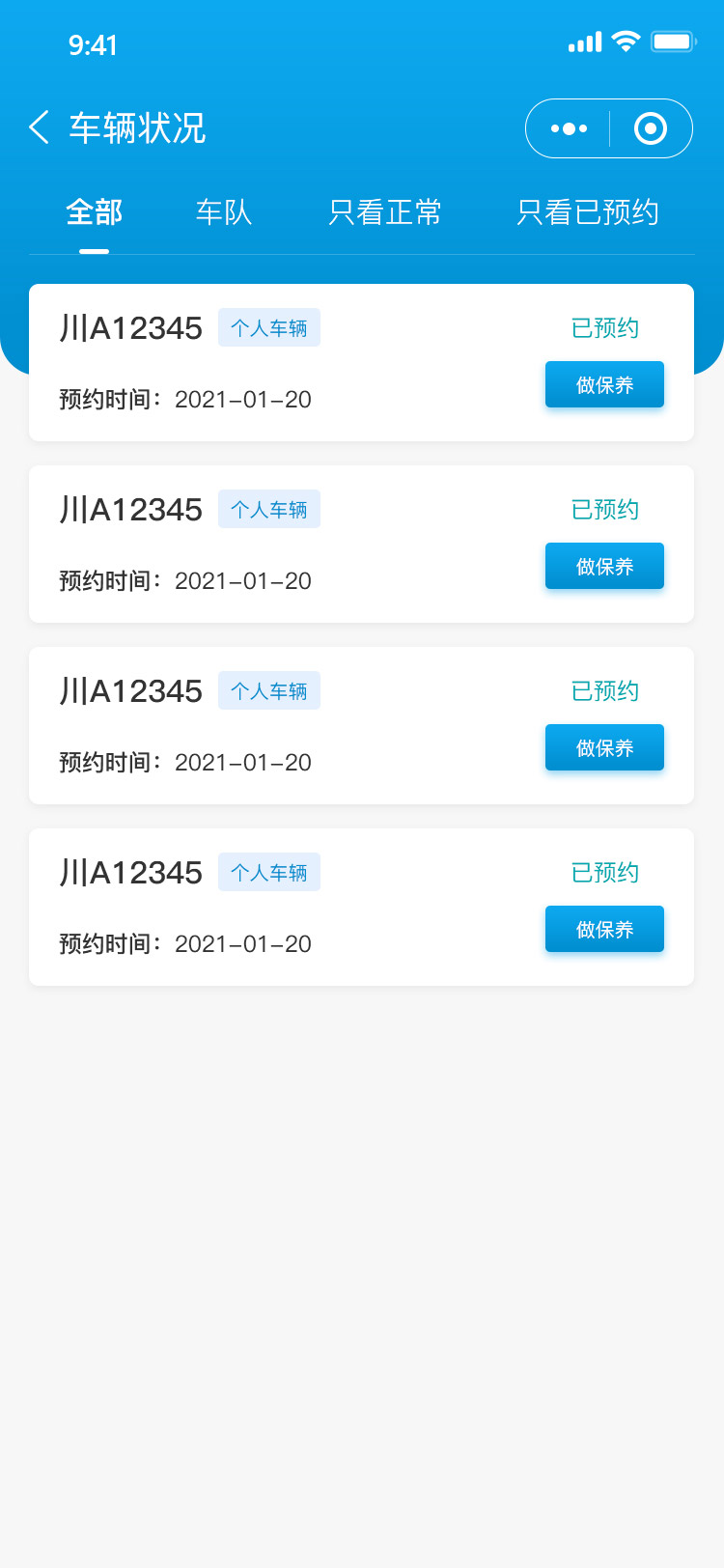Go back from 车辆状况 page
Viewport: 724px width, 1568px height.
pos(39,127)
